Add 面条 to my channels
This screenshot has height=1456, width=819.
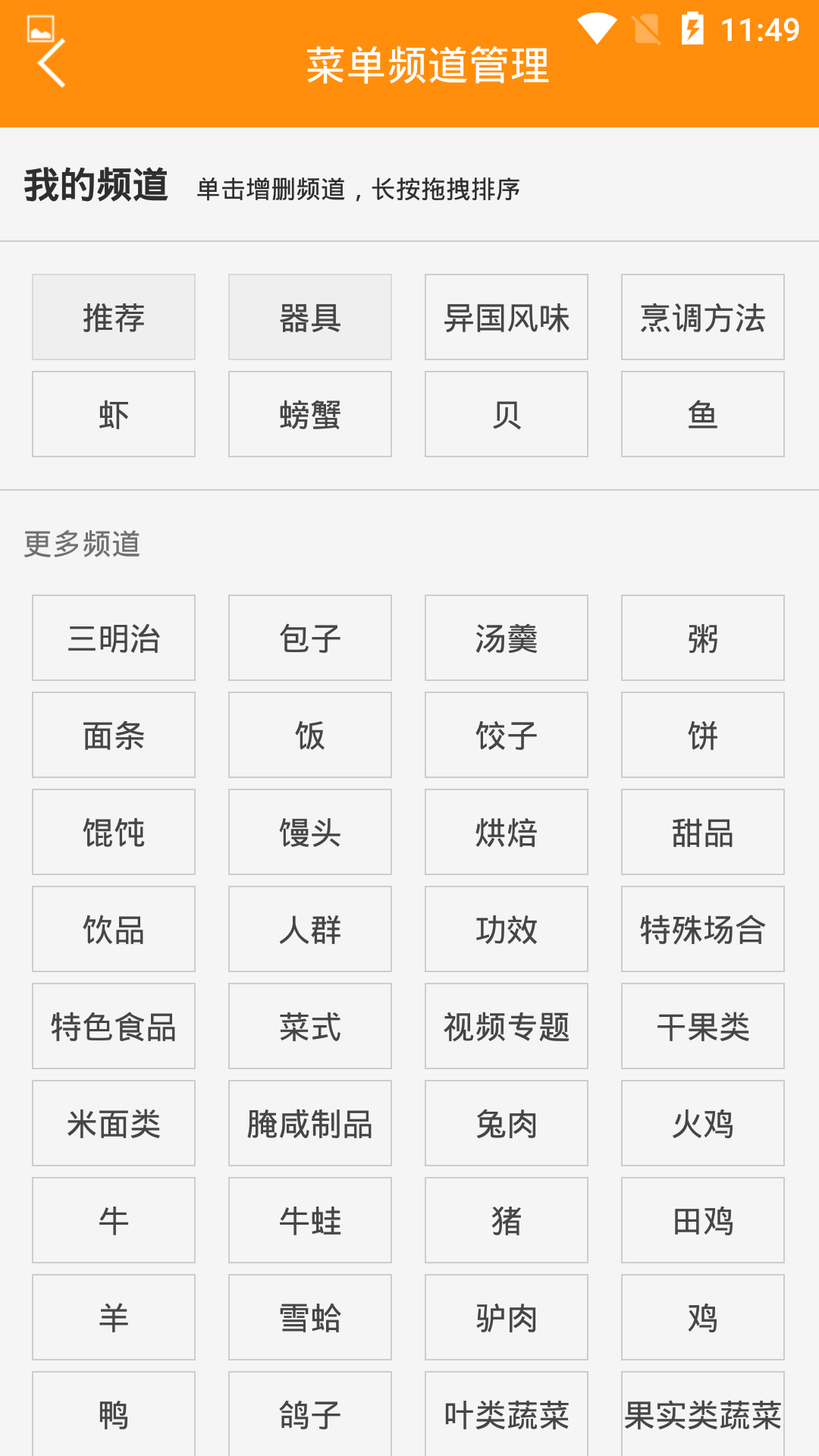[114, 735]
